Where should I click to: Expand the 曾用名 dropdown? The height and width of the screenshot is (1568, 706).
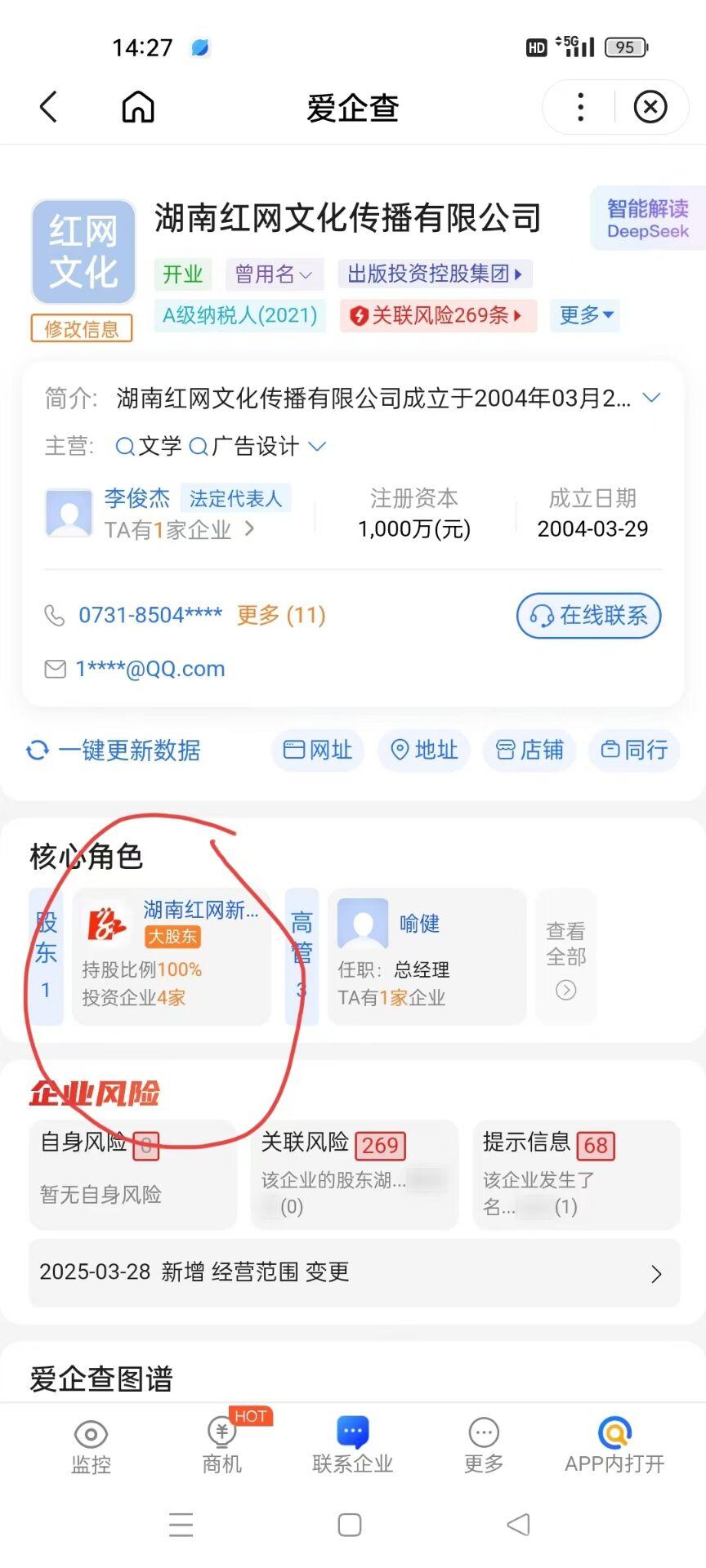click(274, 274)
